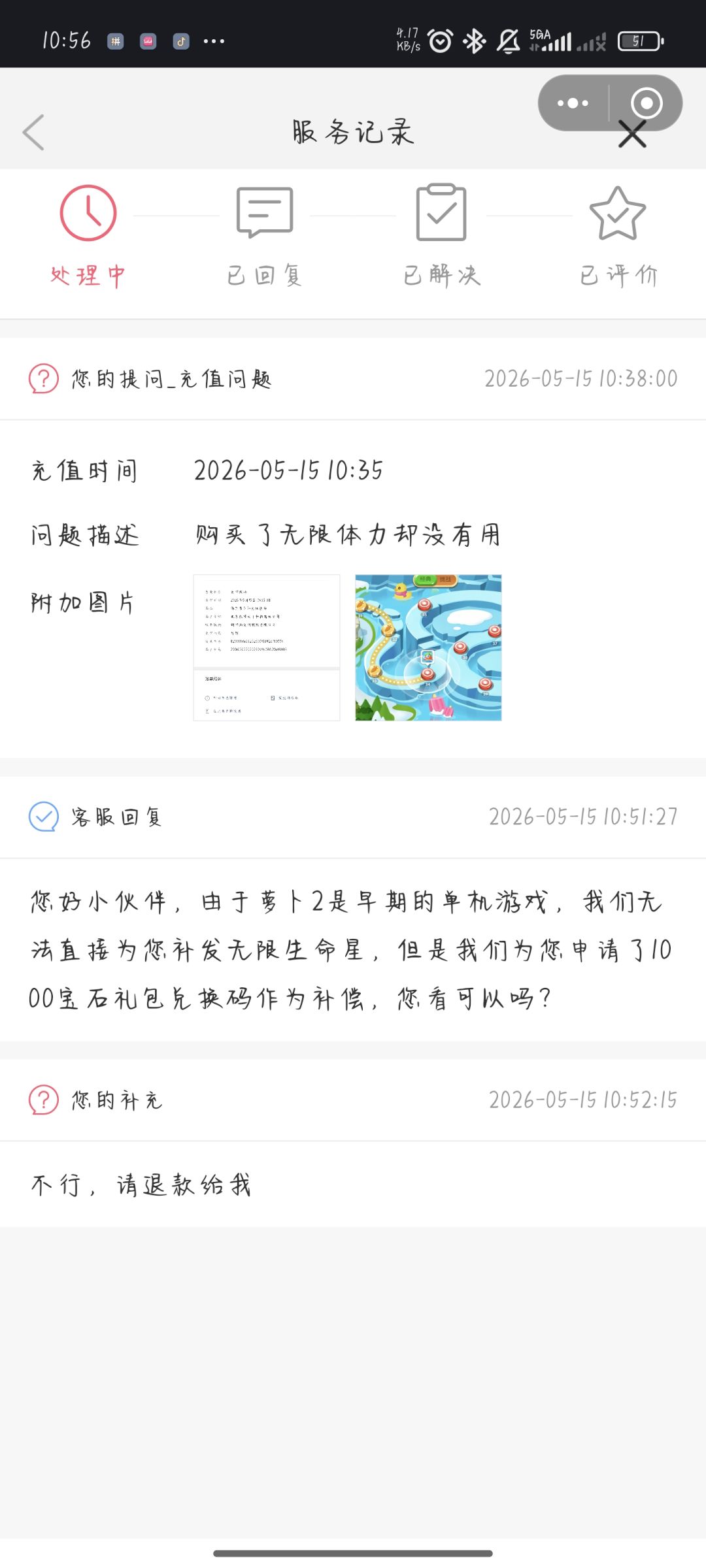Open the attached order details screenshot
The width and height of the screenshot is (706, 1568).
267,647
